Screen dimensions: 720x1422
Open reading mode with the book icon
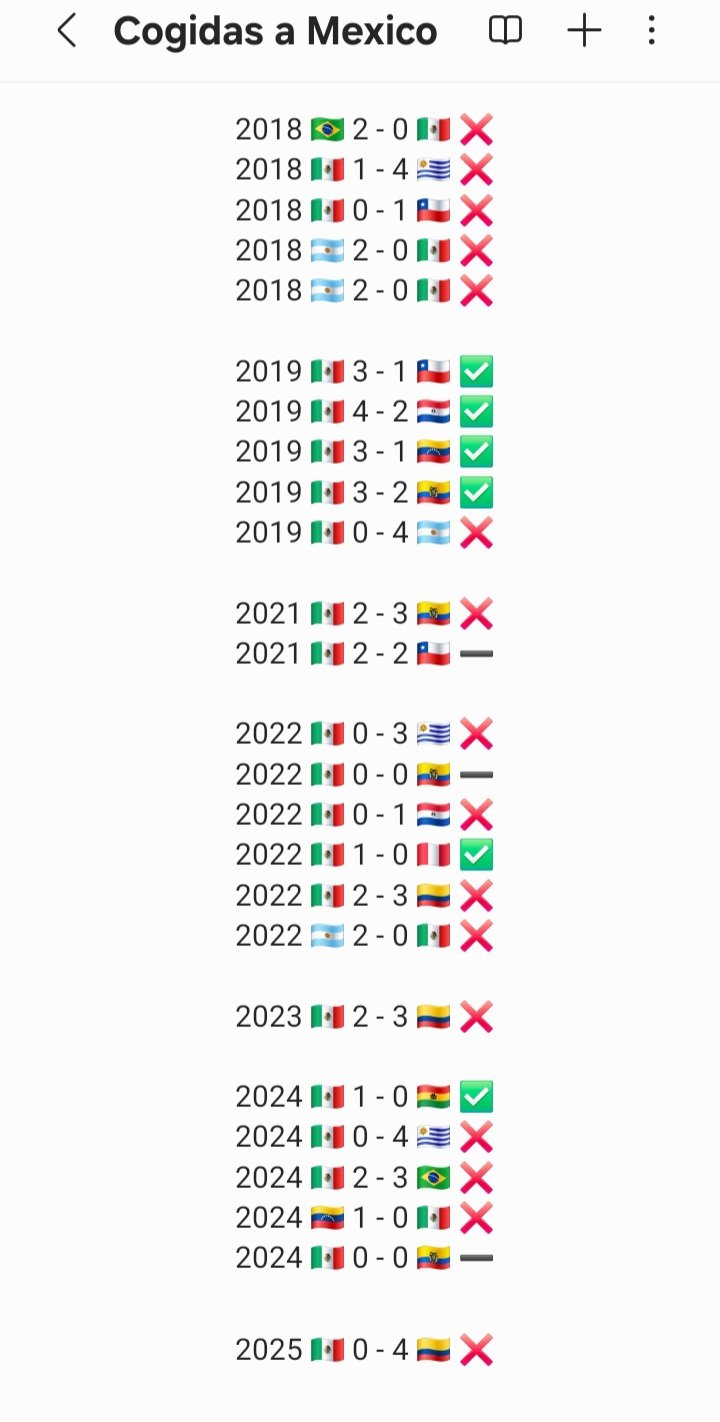point(505,31)
